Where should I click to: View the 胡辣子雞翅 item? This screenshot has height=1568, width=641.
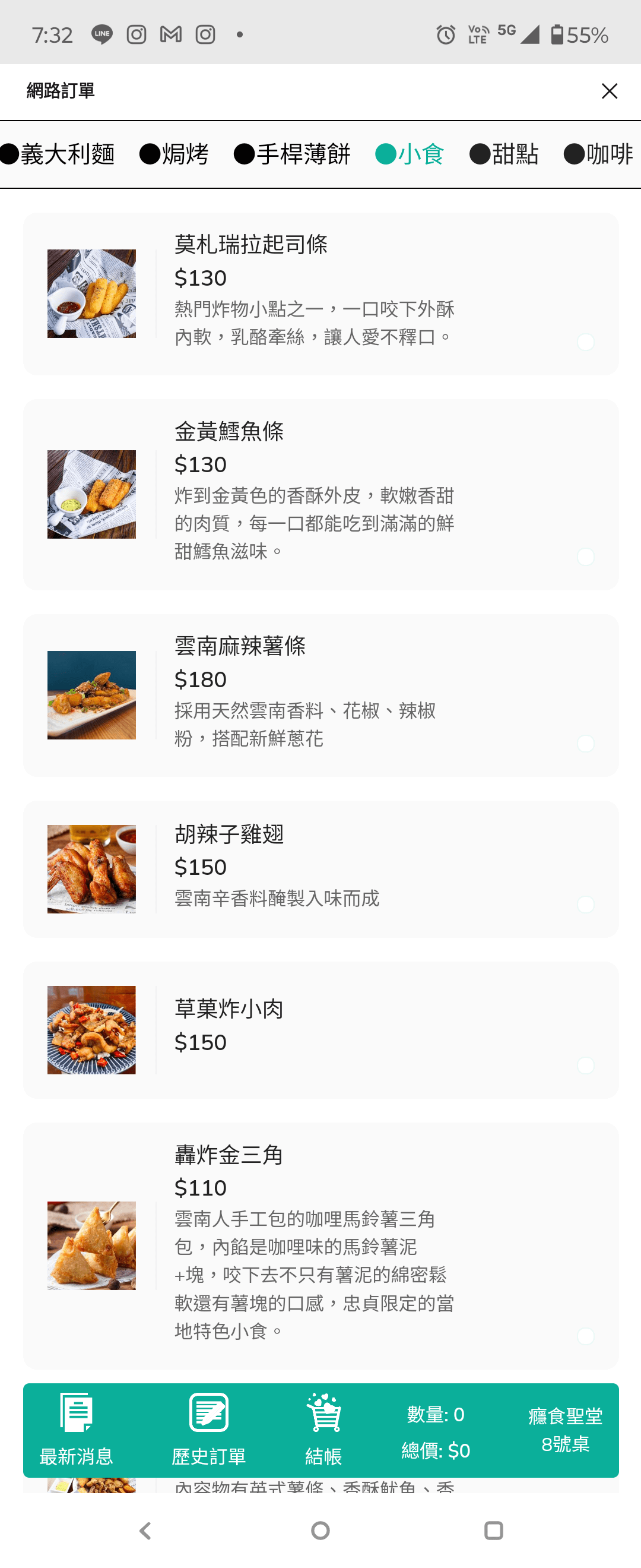[x=320, y=868]
